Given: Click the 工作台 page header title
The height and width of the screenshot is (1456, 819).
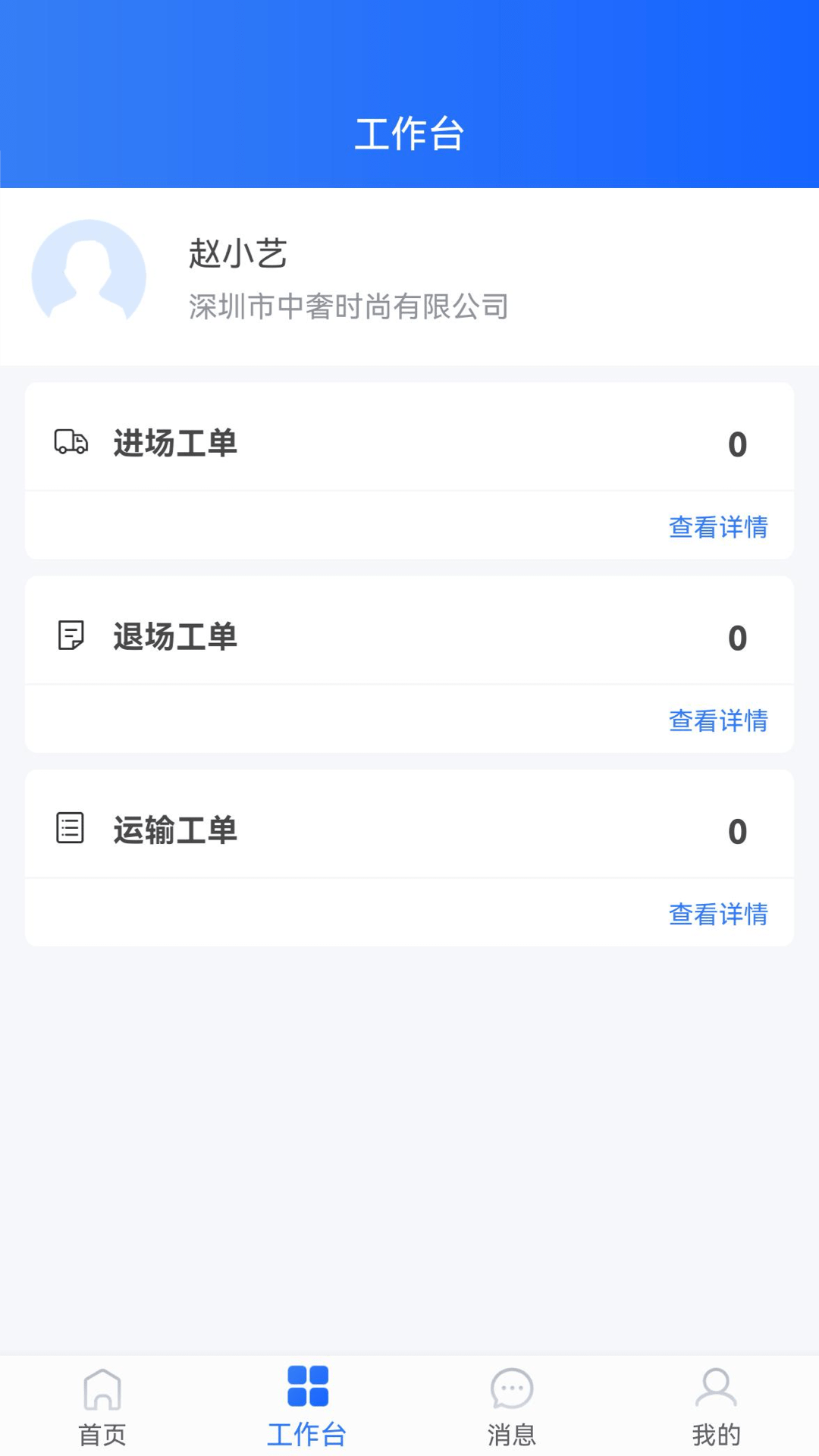Looking at the screenshot, I should pos(409,133).
